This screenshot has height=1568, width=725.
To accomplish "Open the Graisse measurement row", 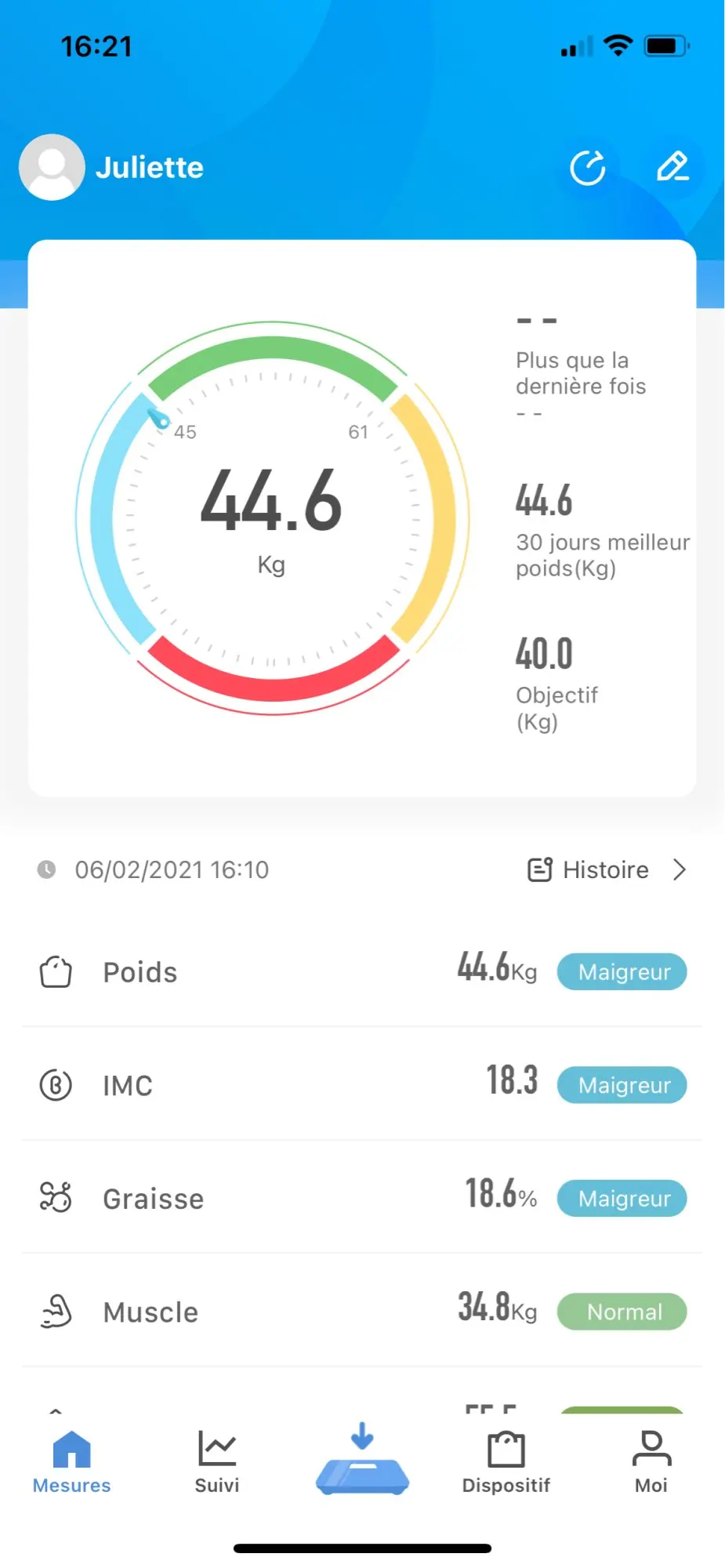I will [x=362, y=1198].
